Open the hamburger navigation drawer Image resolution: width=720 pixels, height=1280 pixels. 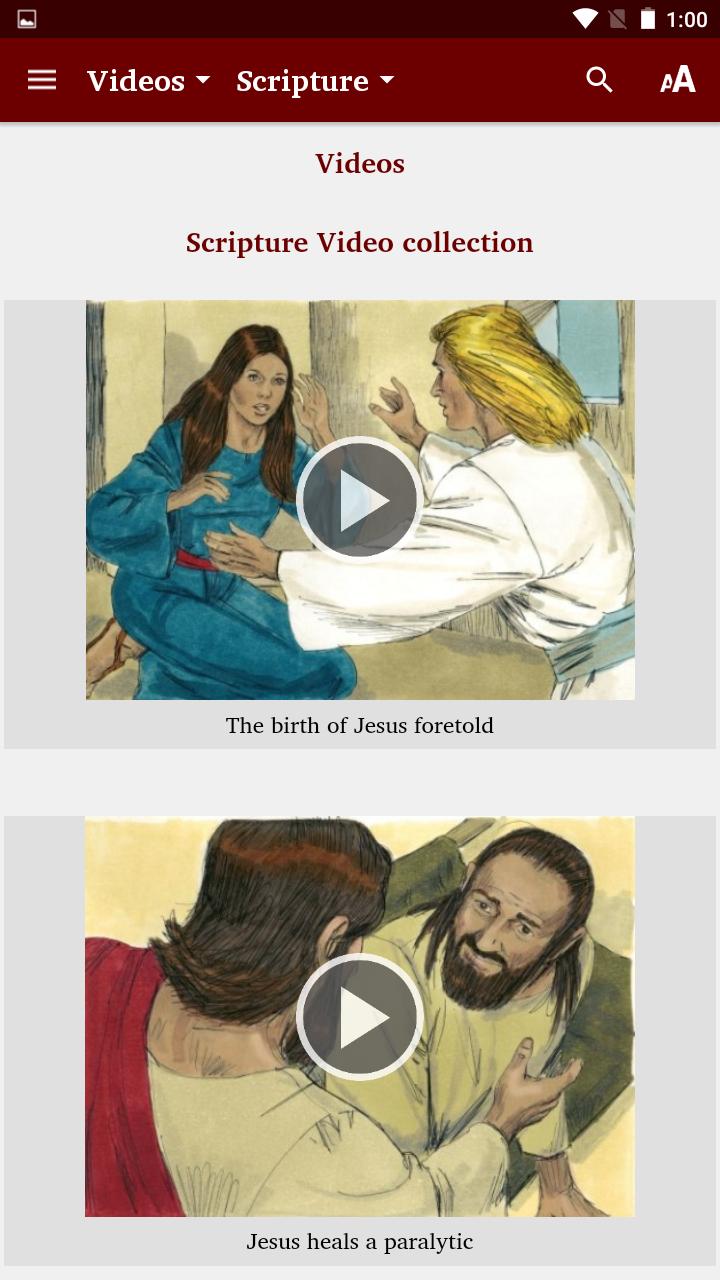click(42, 80)
